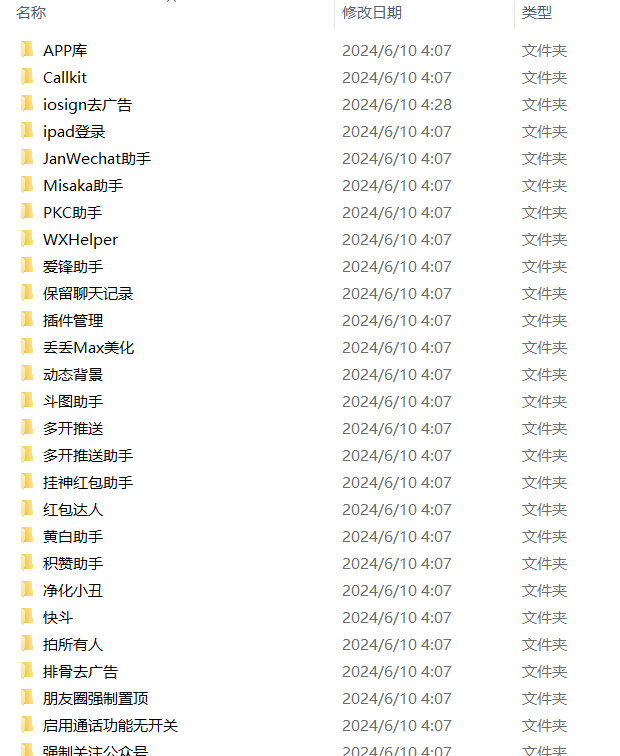Image resolution: width=620 pixels, height=756 pixels.
Task: Open the 拍所有人 folder
Action: tap(73, 644)
